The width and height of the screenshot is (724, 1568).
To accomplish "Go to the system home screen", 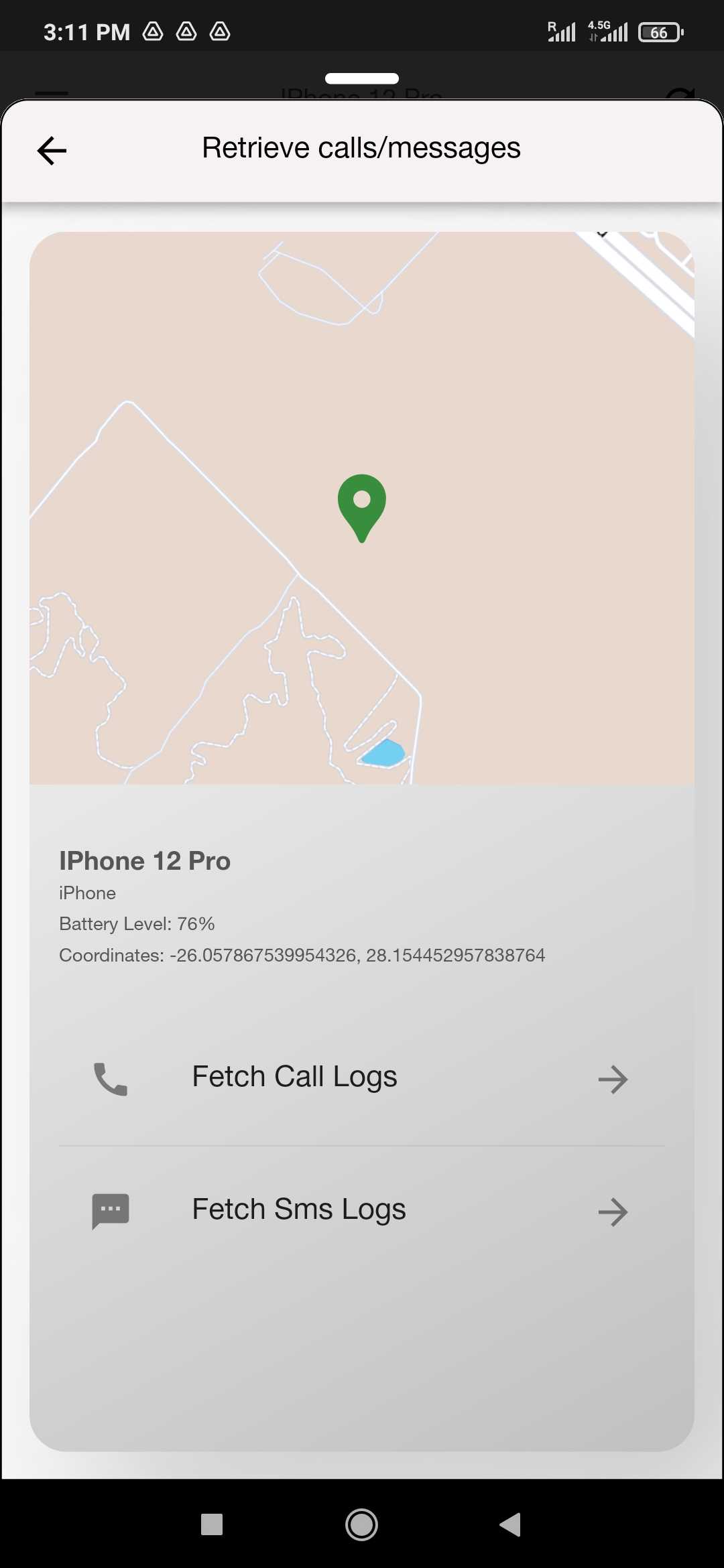I will point(361,1524).
